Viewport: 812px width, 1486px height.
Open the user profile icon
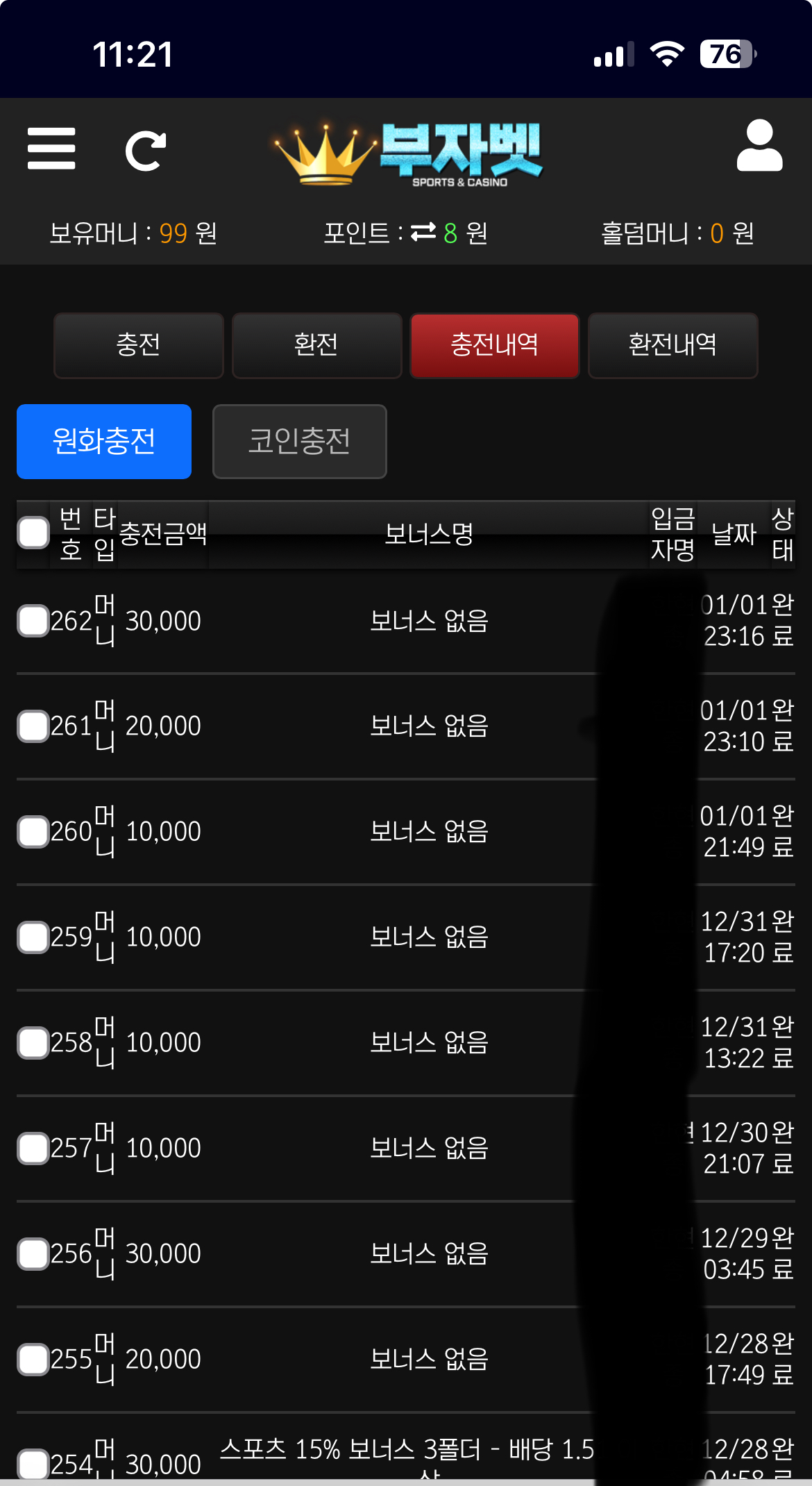pos(759,146)
